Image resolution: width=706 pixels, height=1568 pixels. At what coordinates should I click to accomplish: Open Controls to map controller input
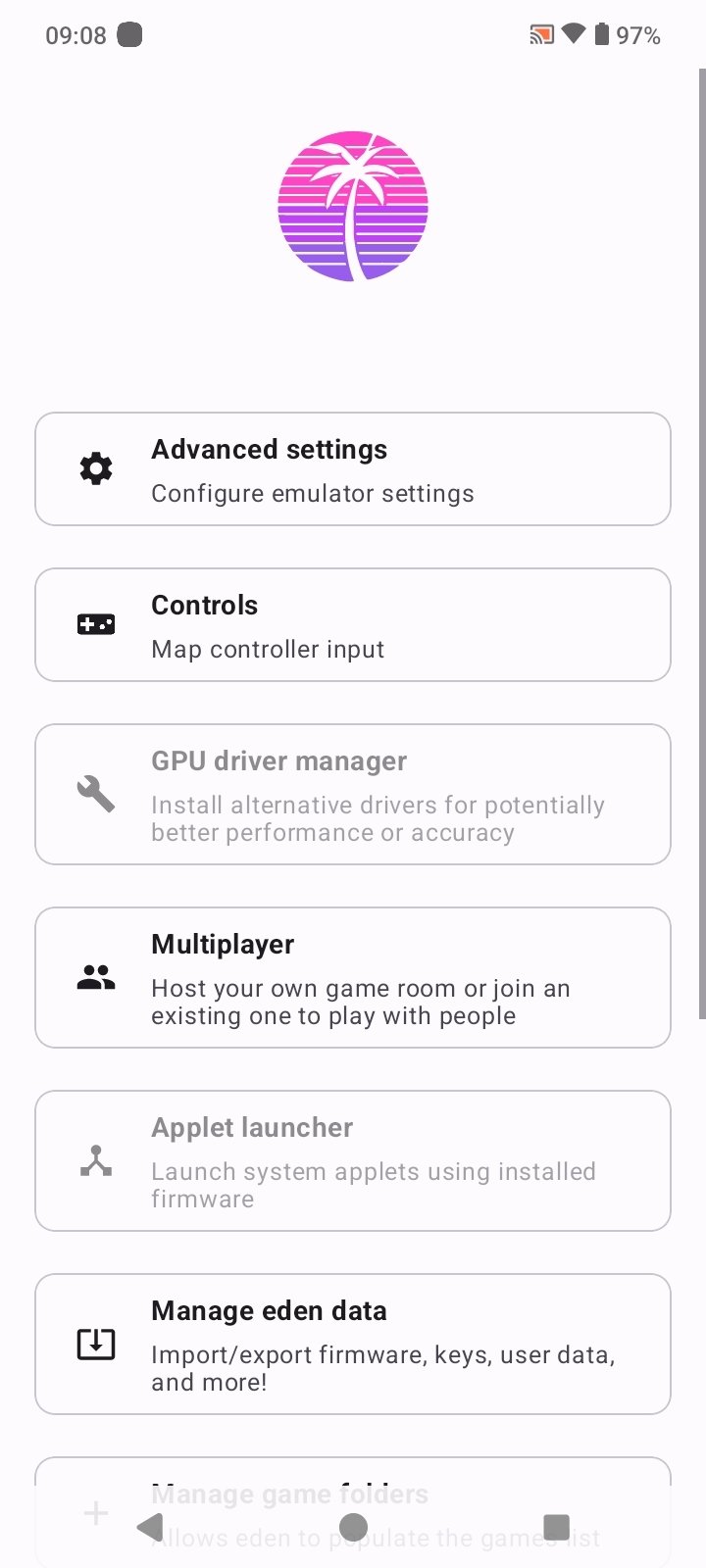click(353, 625)
